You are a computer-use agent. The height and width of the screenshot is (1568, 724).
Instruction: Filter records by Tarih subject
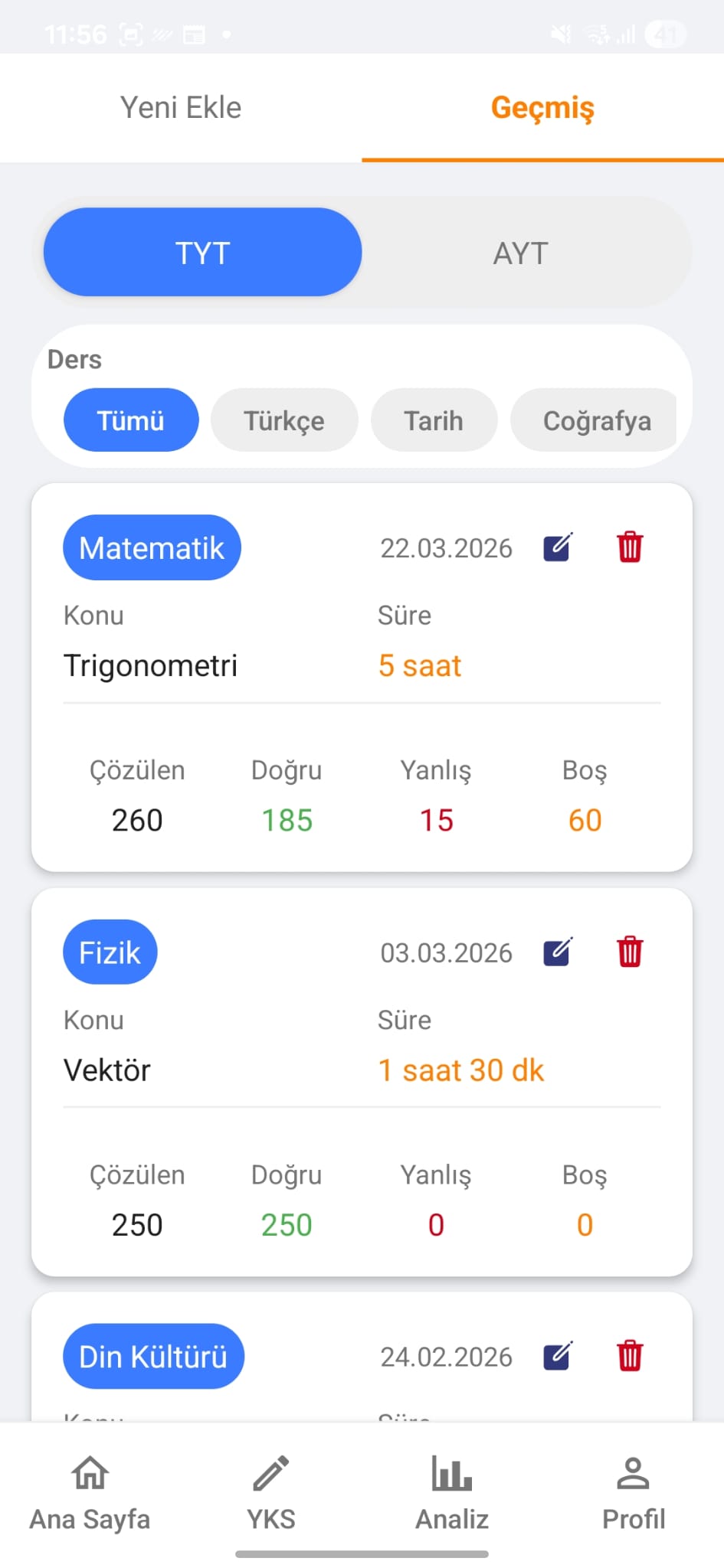click(434, 420)
